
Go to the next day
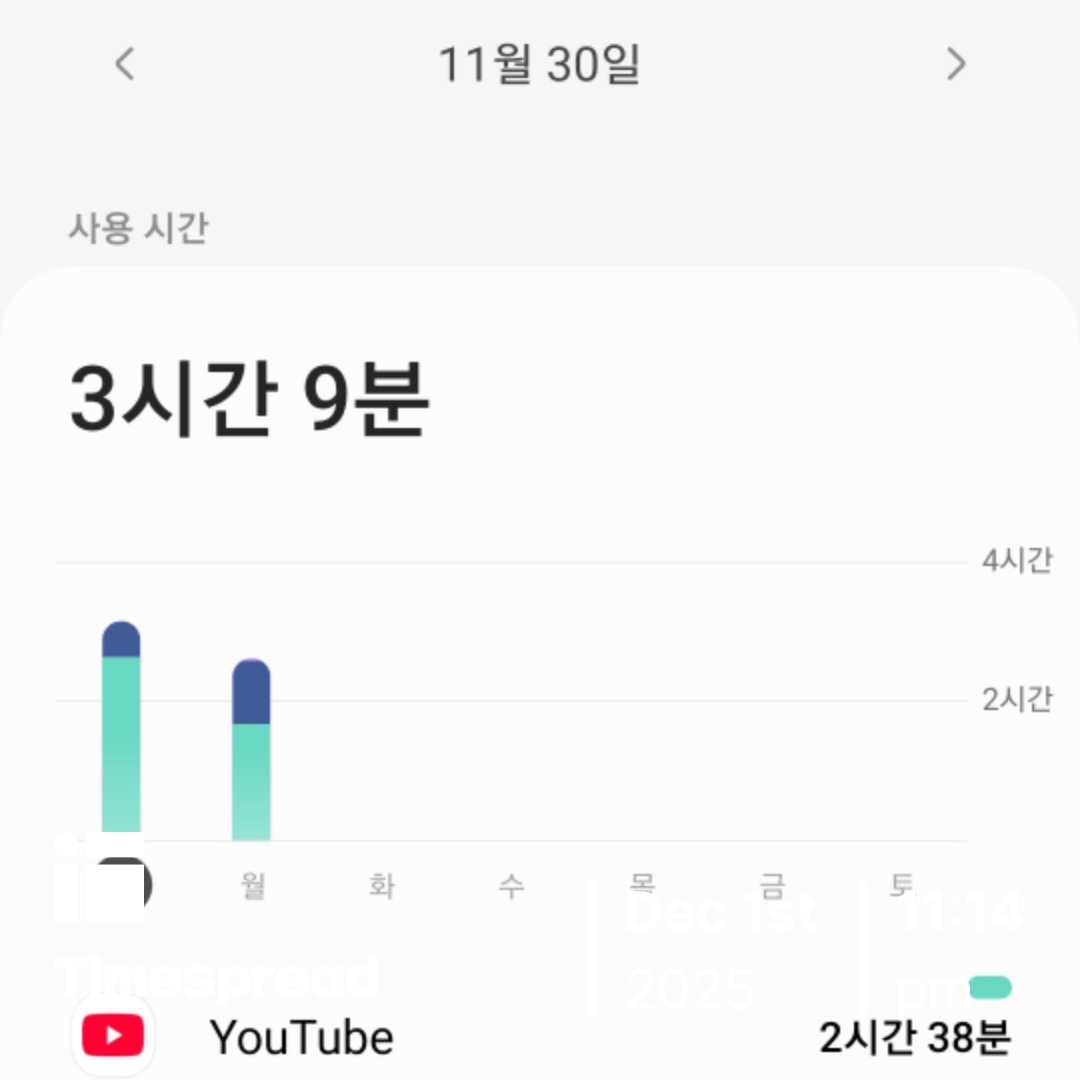click(x=956, y=65)
